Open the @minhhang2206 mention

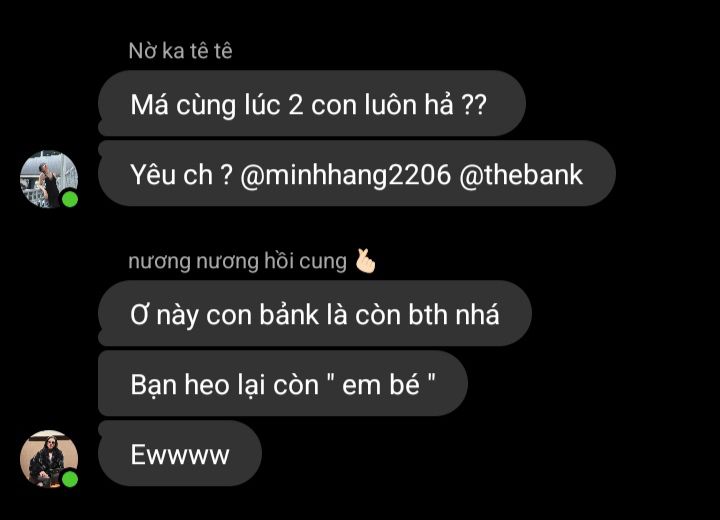click(x=346, y=175)
